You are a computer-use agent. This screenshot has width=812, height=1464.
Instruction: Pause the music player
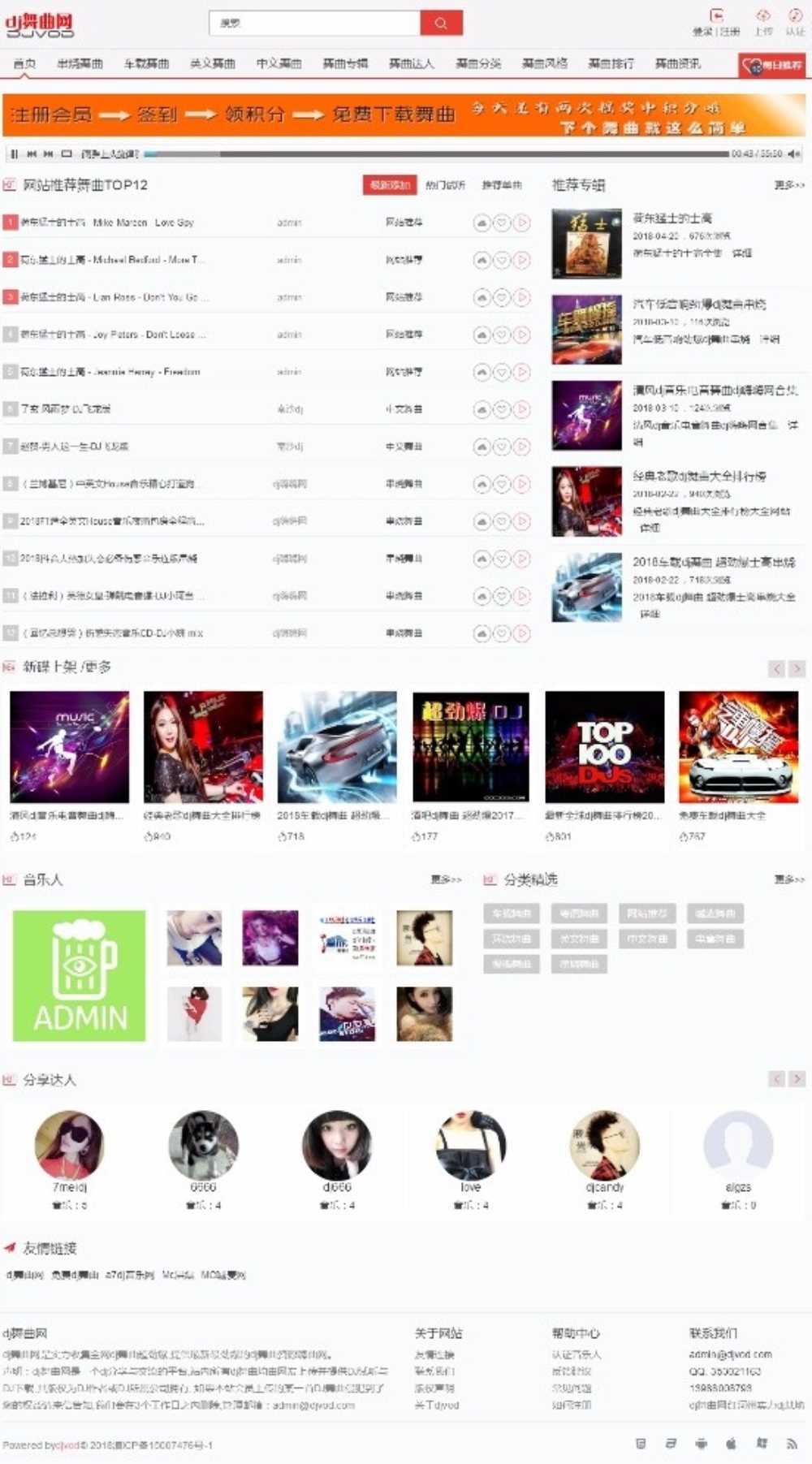pos(14,153)
